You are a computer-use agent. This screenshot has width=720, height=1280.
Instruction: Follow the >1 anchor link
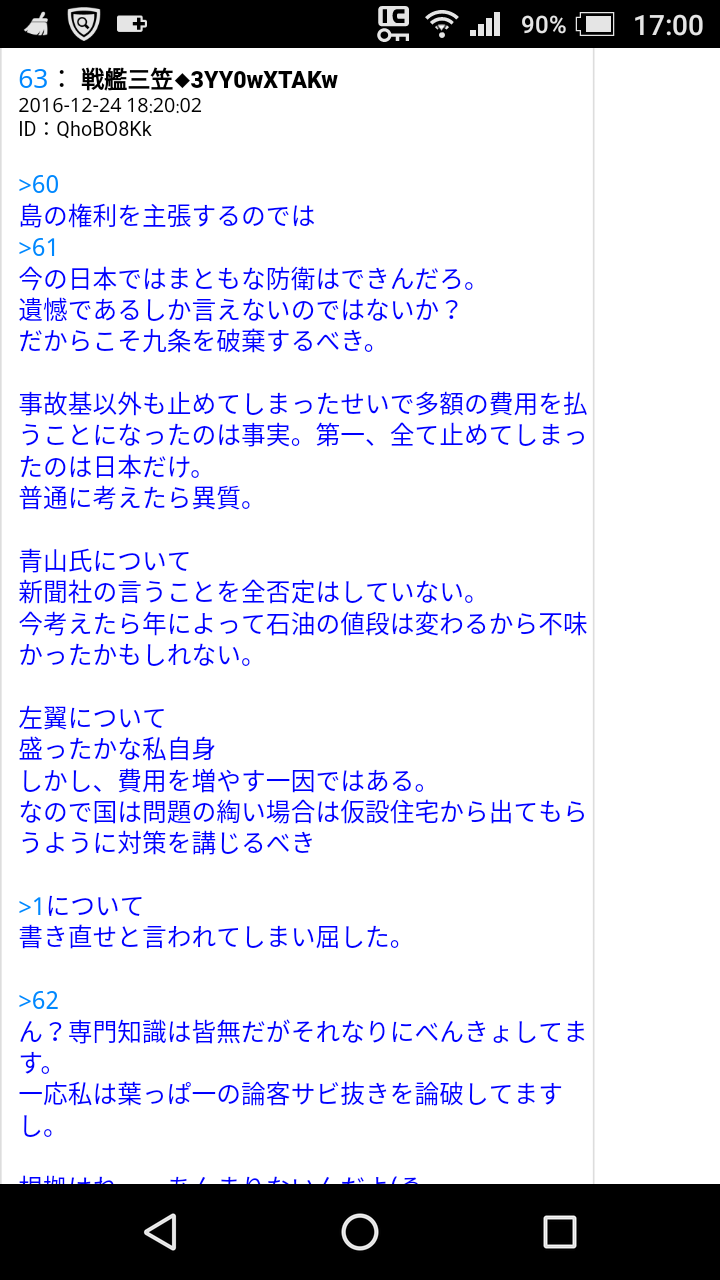[32, 906]
